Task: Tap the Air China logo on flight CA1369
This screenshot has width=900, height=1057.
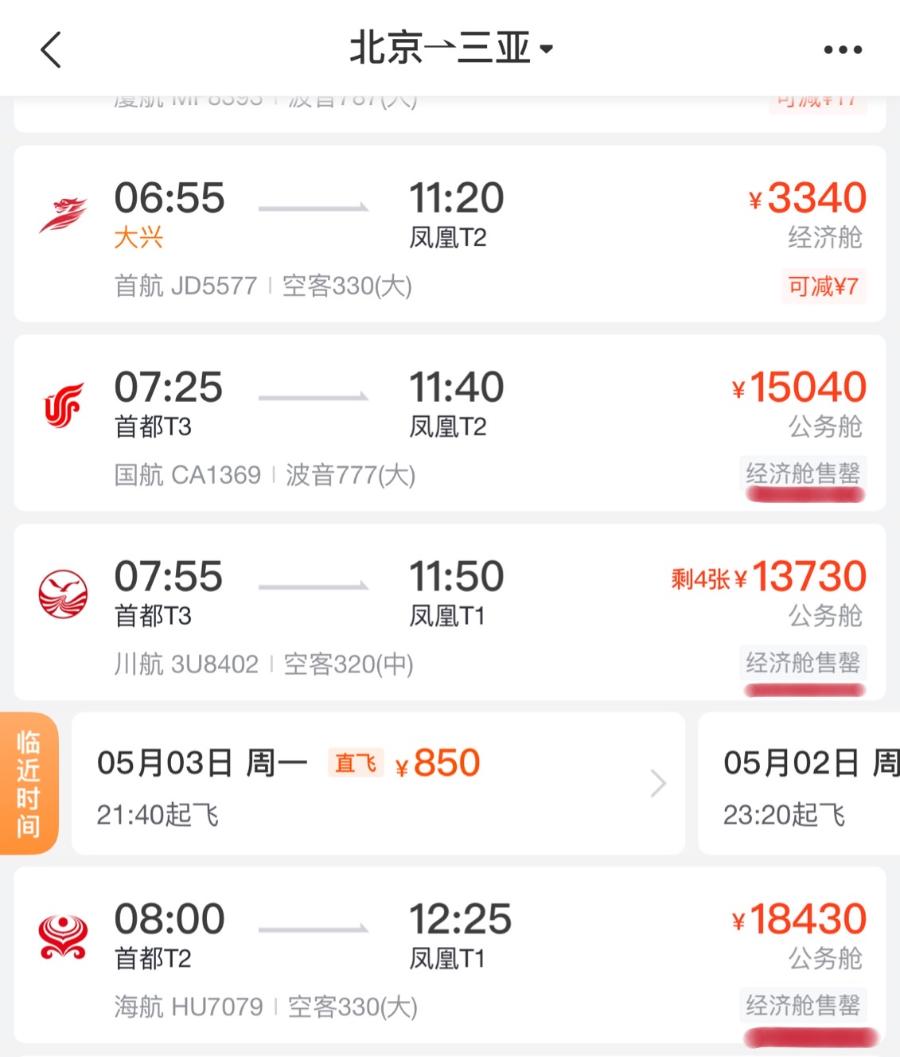Action: point(62,401)
